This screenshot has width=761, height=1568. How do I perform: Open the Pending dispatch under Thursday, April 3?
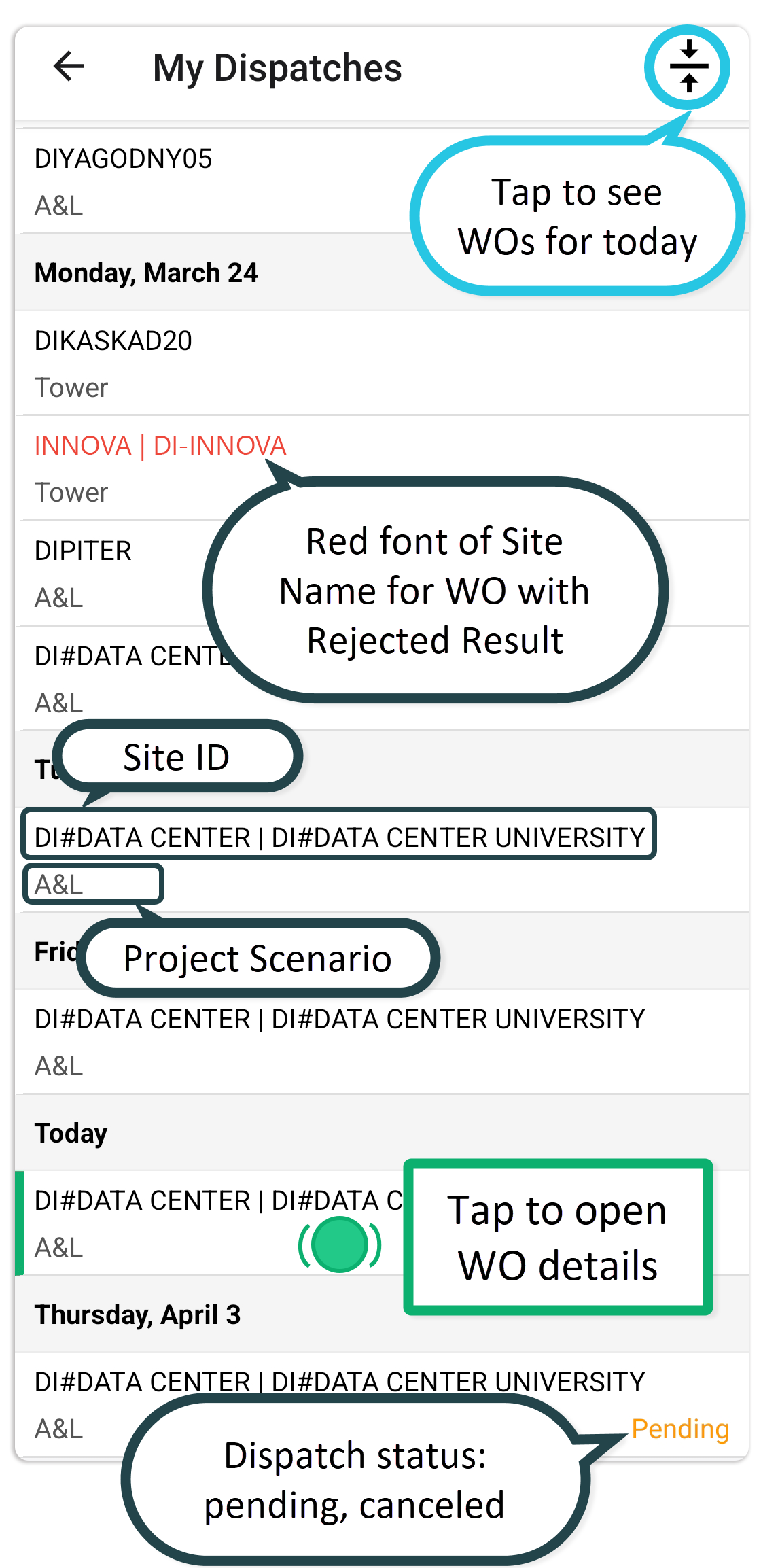coord(340,1382)
